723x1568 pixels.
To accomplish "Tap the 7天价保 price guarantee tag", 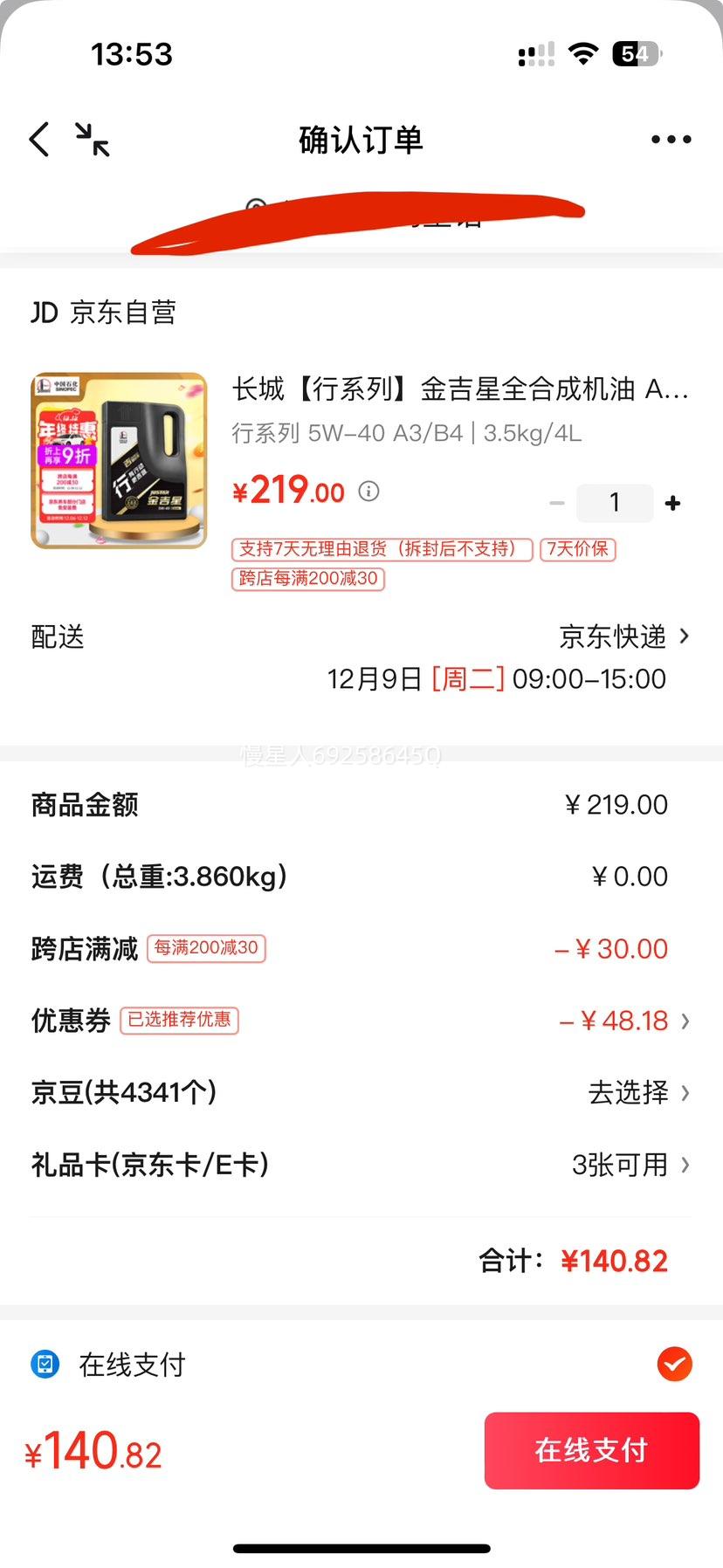I will (x=578, y=549).
